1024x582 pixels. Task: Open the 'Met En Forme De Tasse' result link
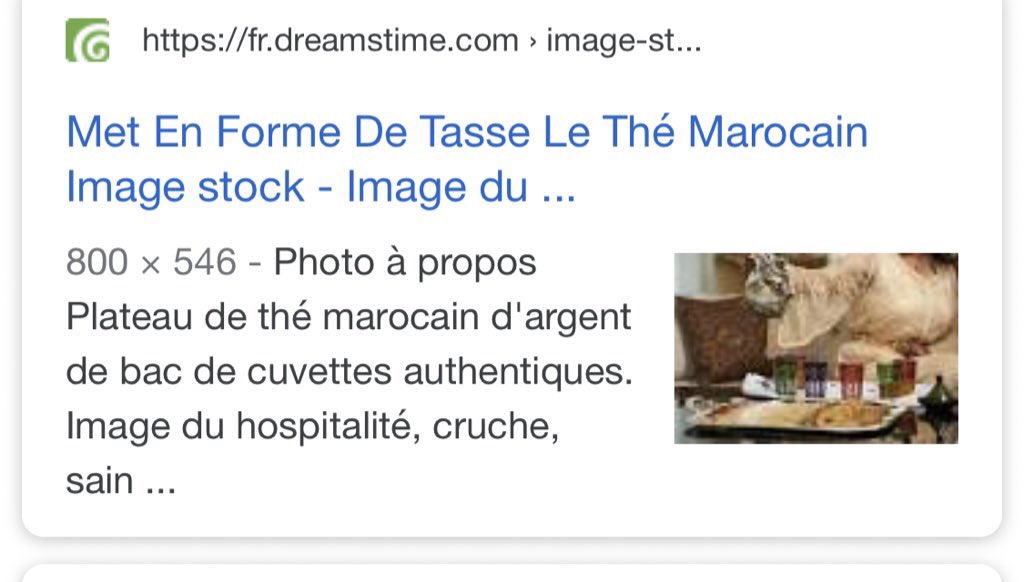pos(466,159)
